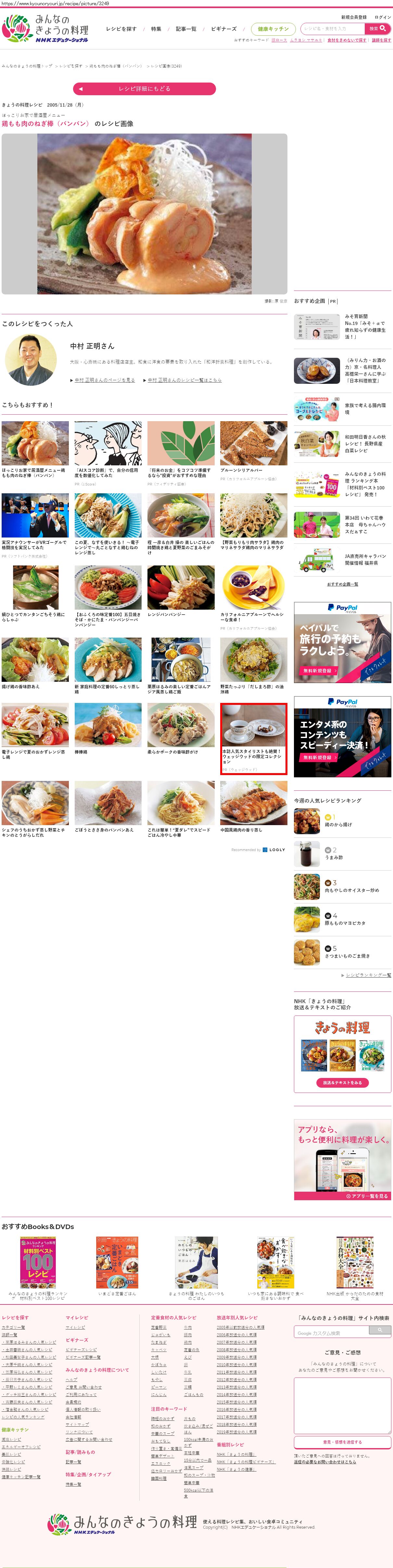Open the レシピを探す navigation item
This screenshot has height=1568, width=393.
tap(121, 29)
